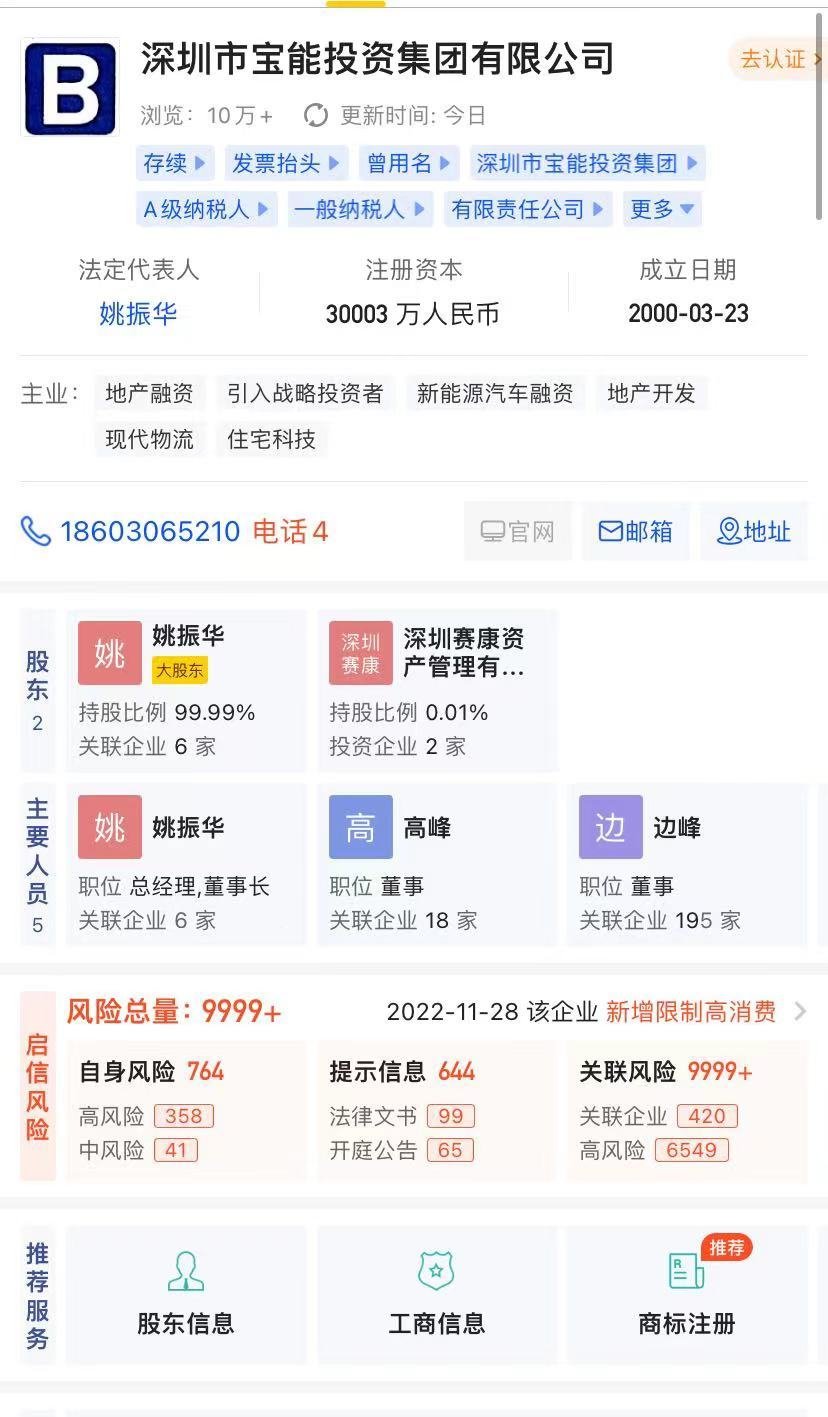View the 邮箱 email button
828x1417 pixels.
click(635, 531)
